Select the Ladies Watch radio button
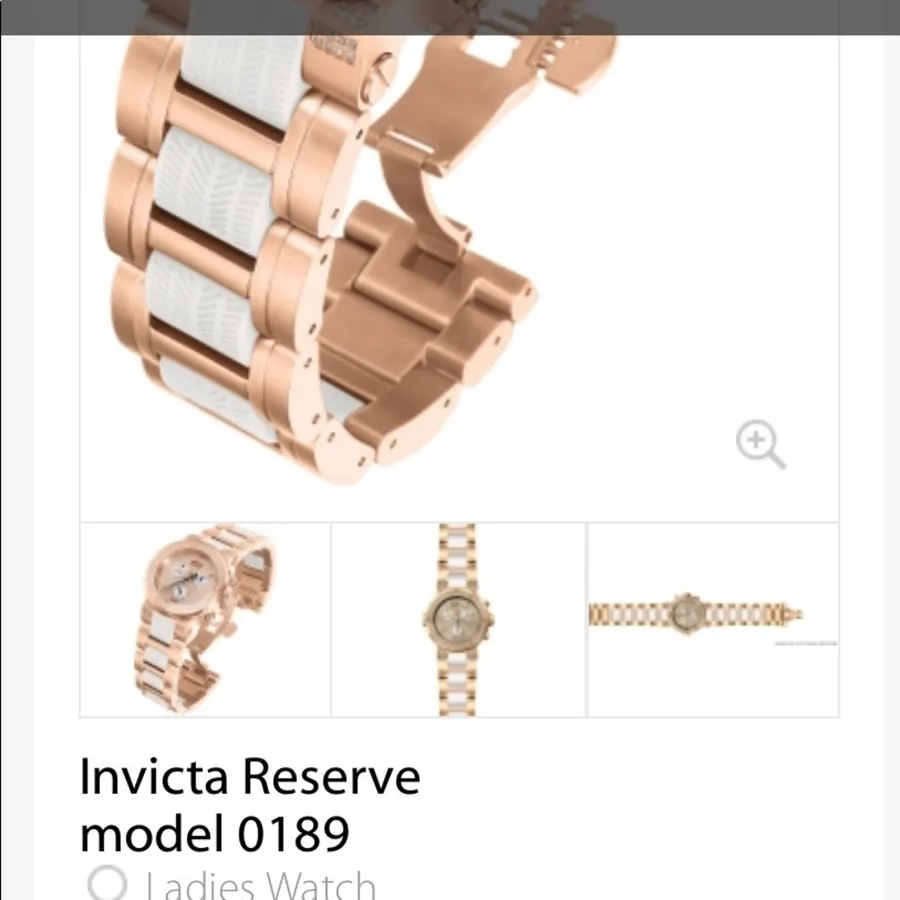 click(x=107, y=884)
